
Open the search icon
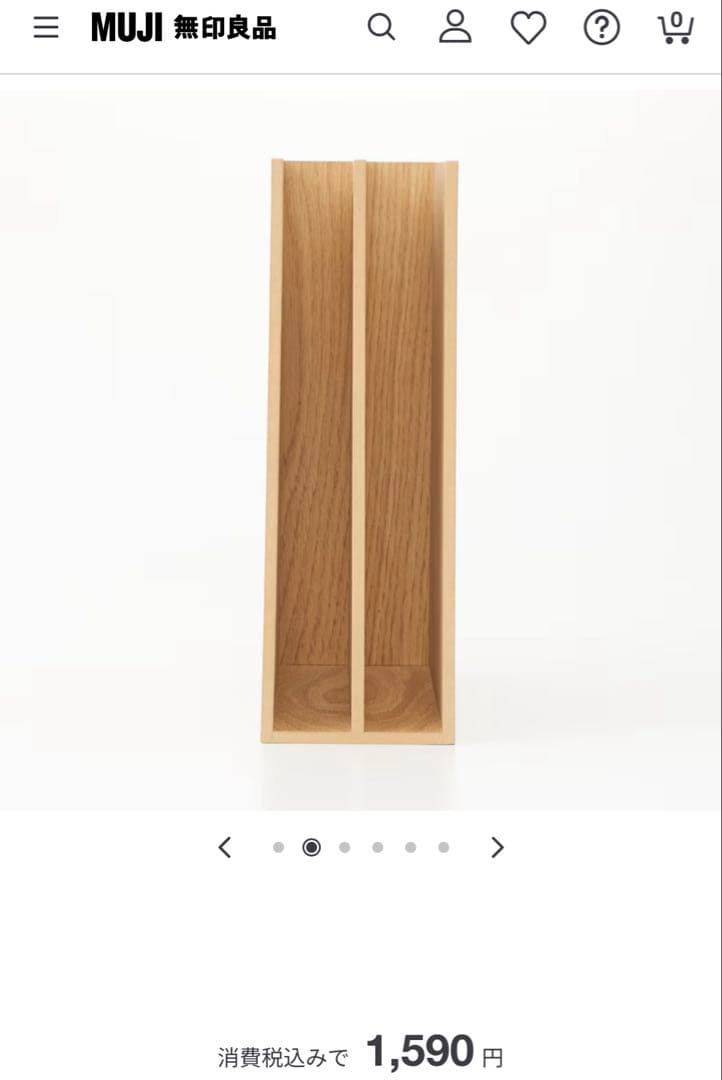(381, 28)
